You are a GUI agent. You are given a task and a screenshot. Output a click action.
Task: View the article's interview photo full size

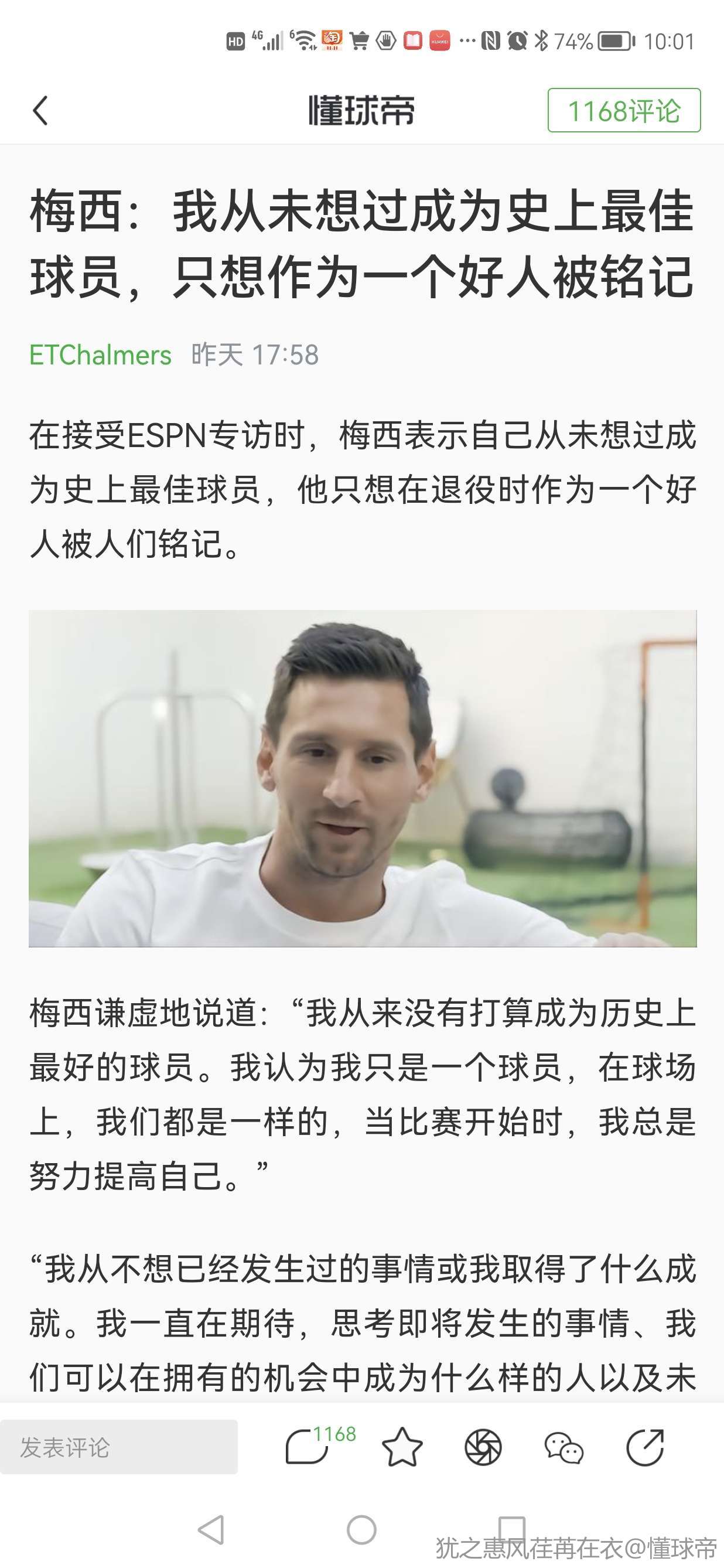click(x=363, y=779)
